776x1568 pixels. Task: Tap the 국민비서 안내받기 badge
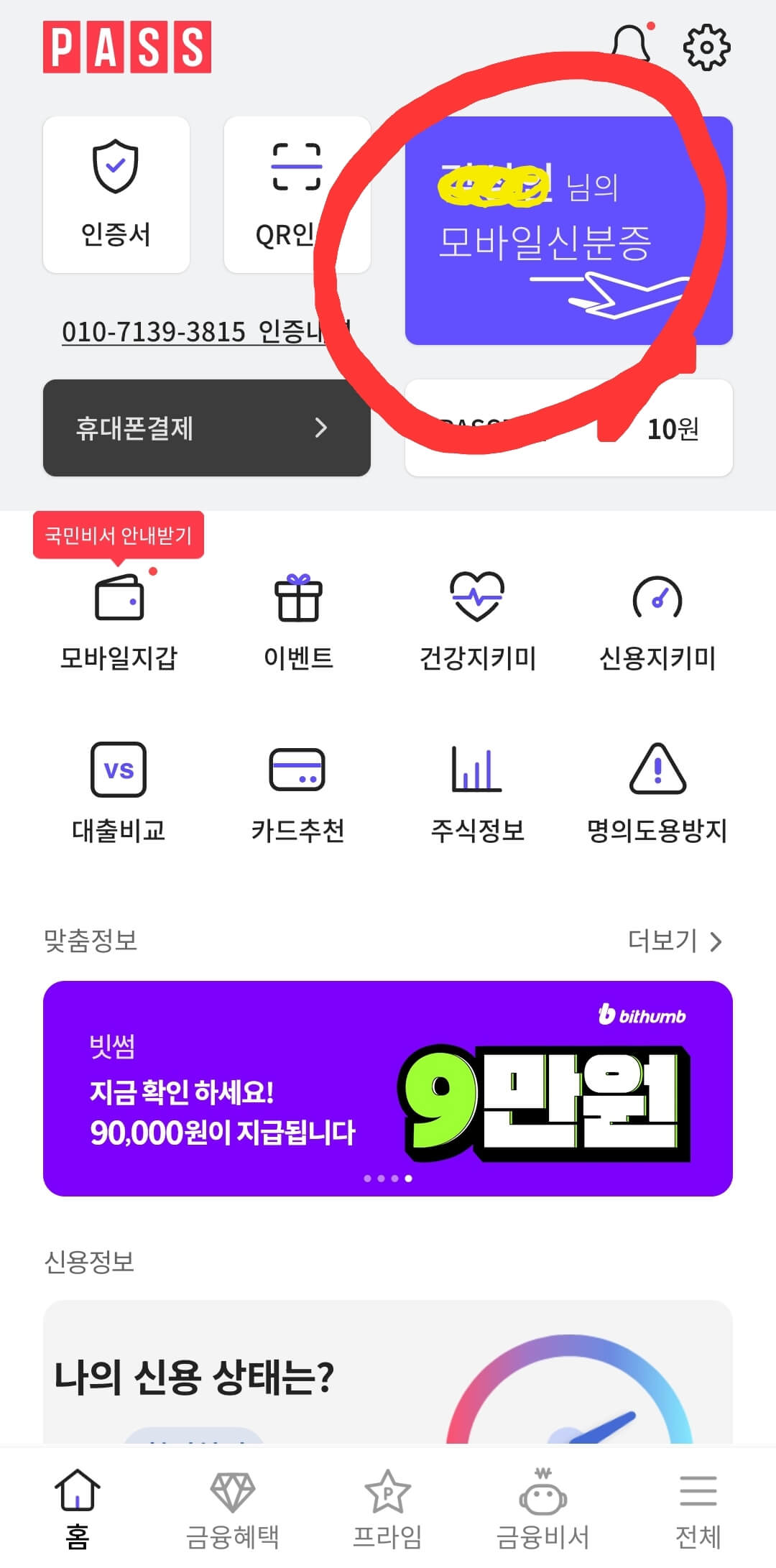(x=119, y=535)
